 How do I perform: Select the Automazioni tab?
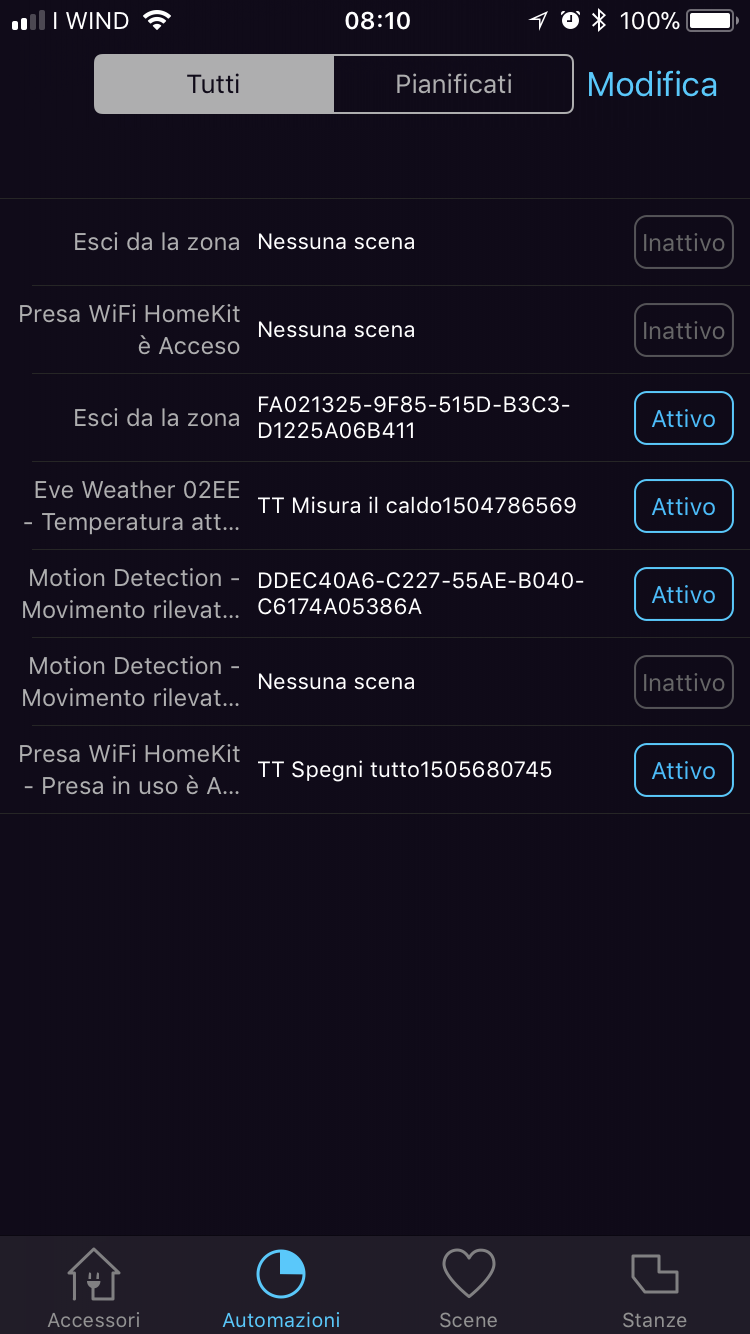tap(281, 1288)
